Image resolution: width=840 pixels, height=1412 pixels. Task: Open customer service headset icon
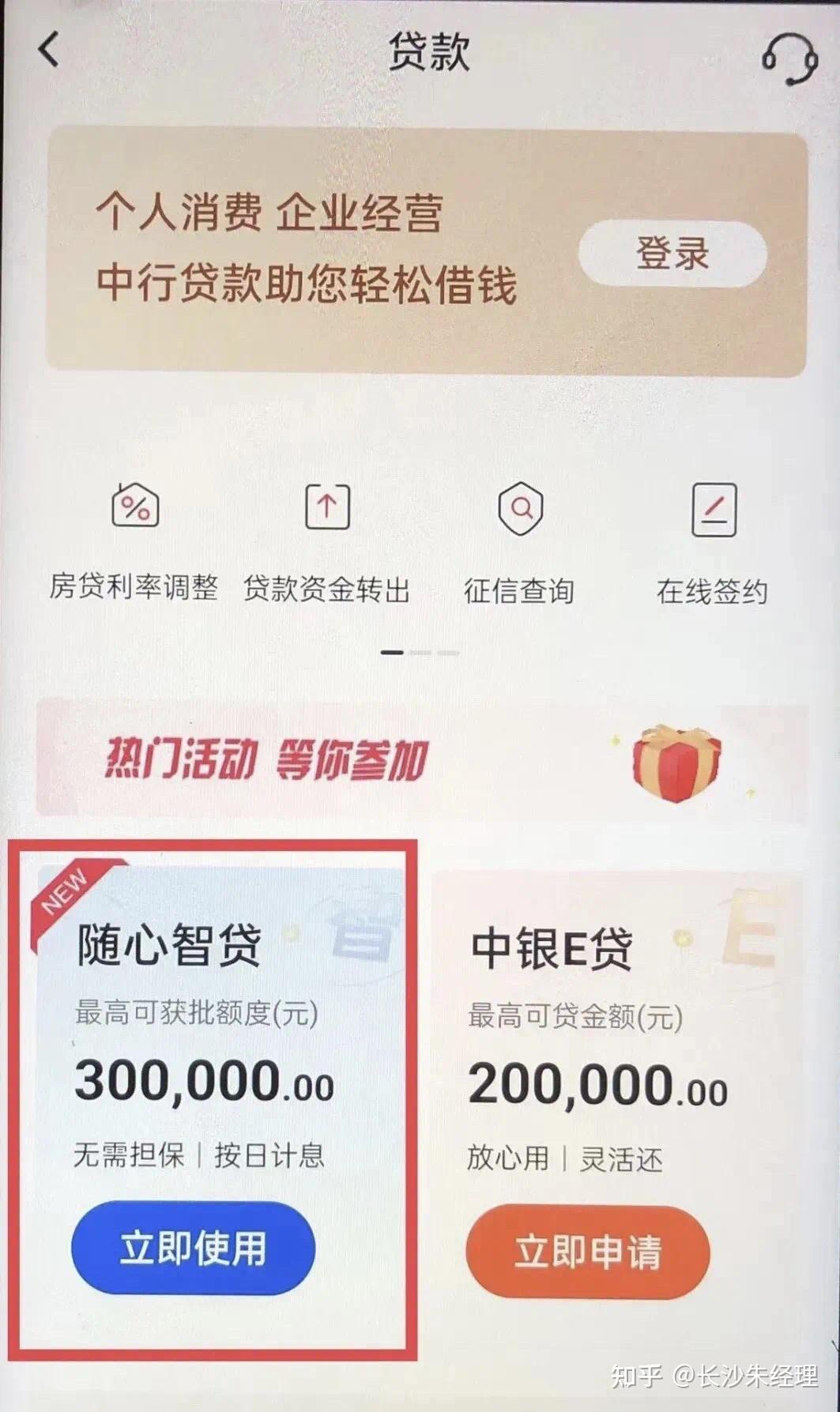(x=789, y=57)
